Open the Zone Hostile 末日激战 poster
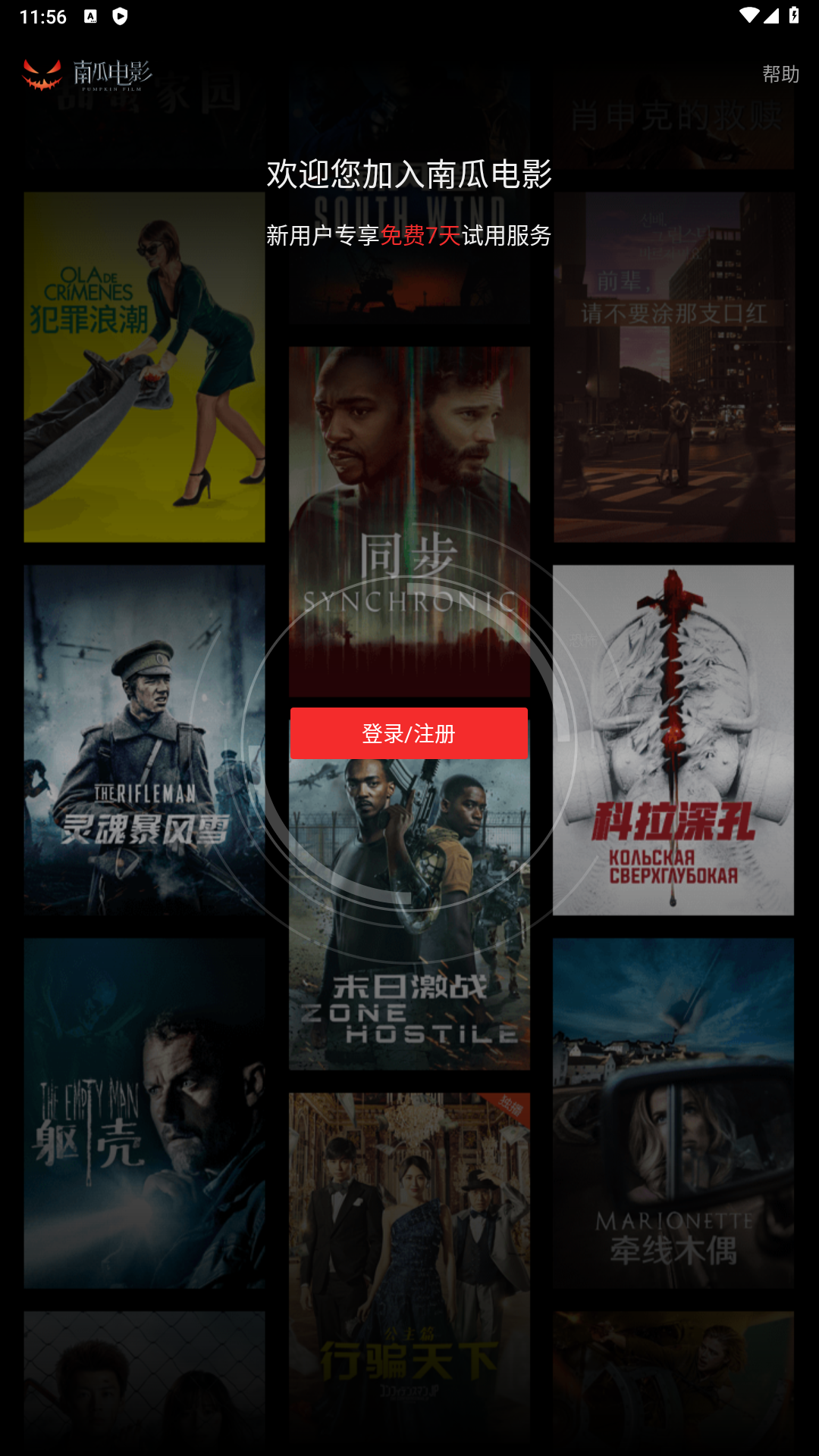 pos(409,910)
